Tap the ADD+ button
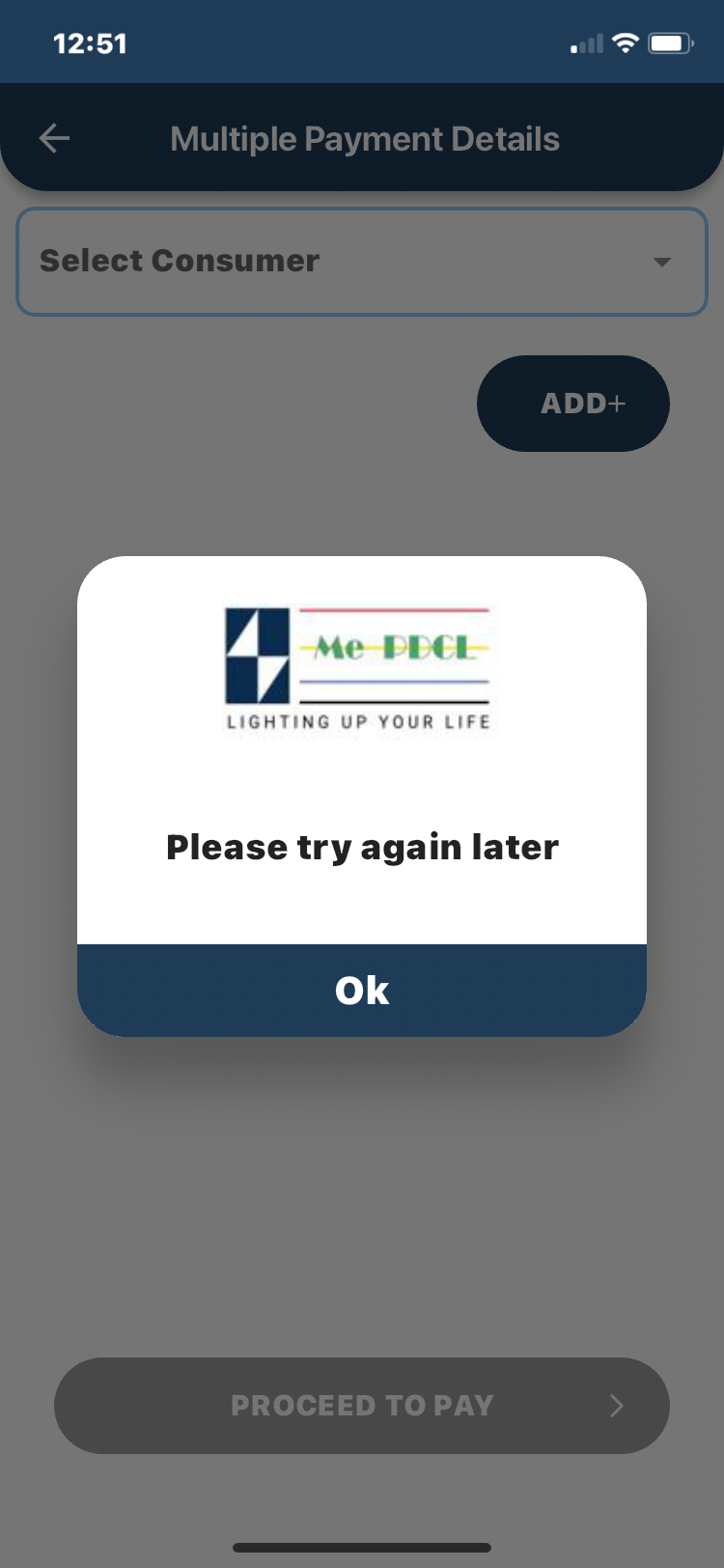Image resolution: width=724 pixels, height=1568 pixels. pos(573,404)
